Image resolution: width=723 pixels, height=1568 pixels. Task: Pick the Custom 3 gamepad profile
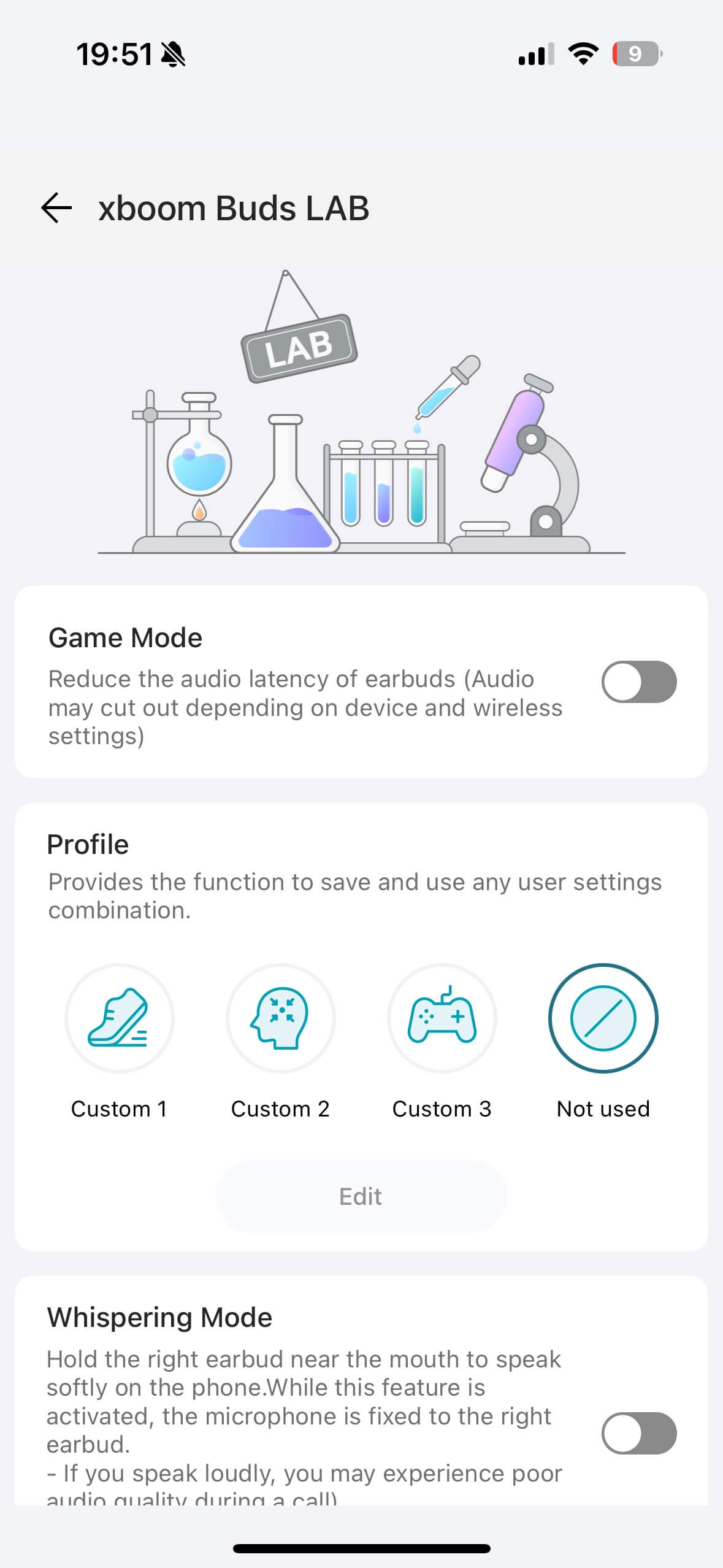click(x=442, y=1018)
